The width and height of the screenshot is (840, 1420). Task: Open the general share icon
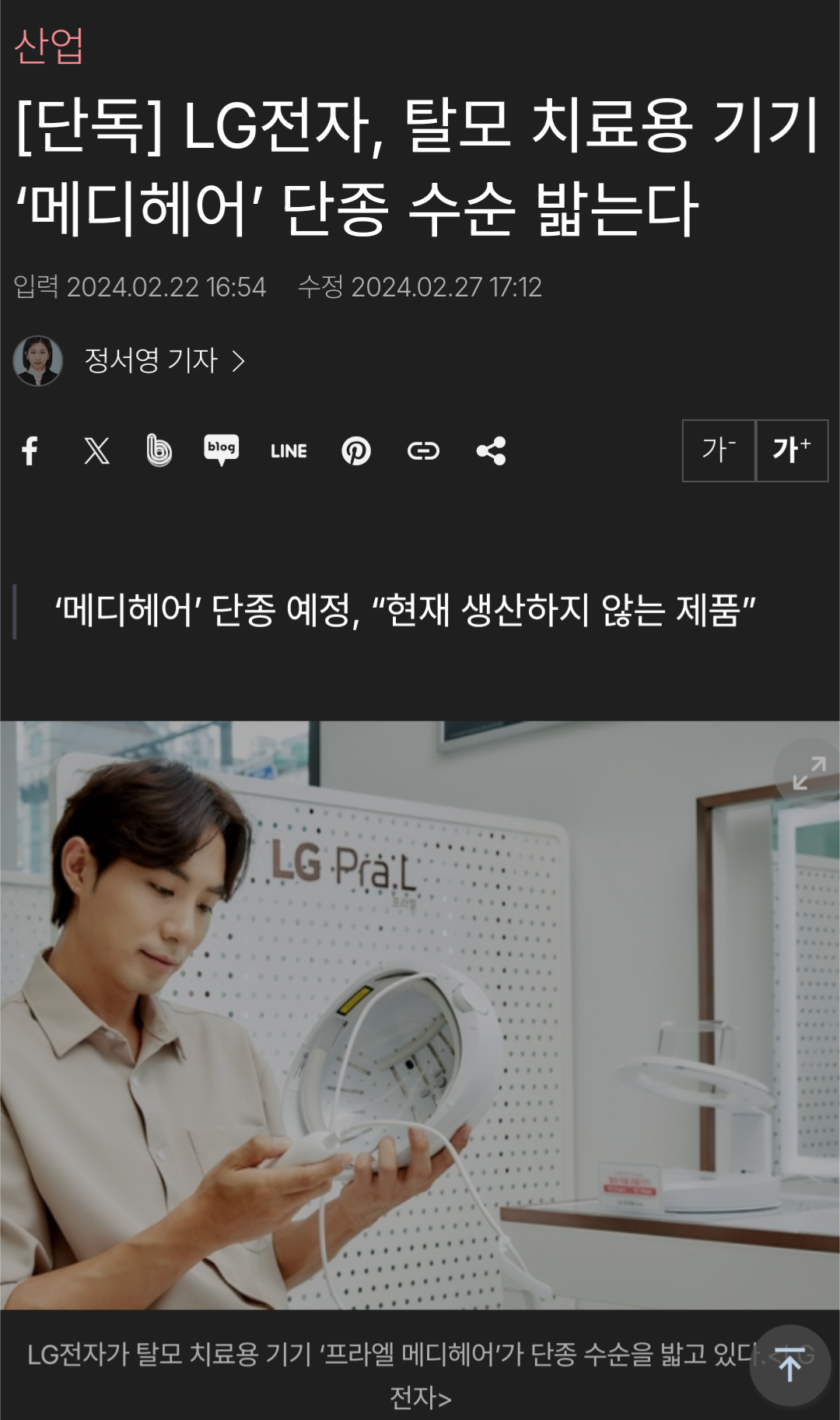tap(491, 451)
